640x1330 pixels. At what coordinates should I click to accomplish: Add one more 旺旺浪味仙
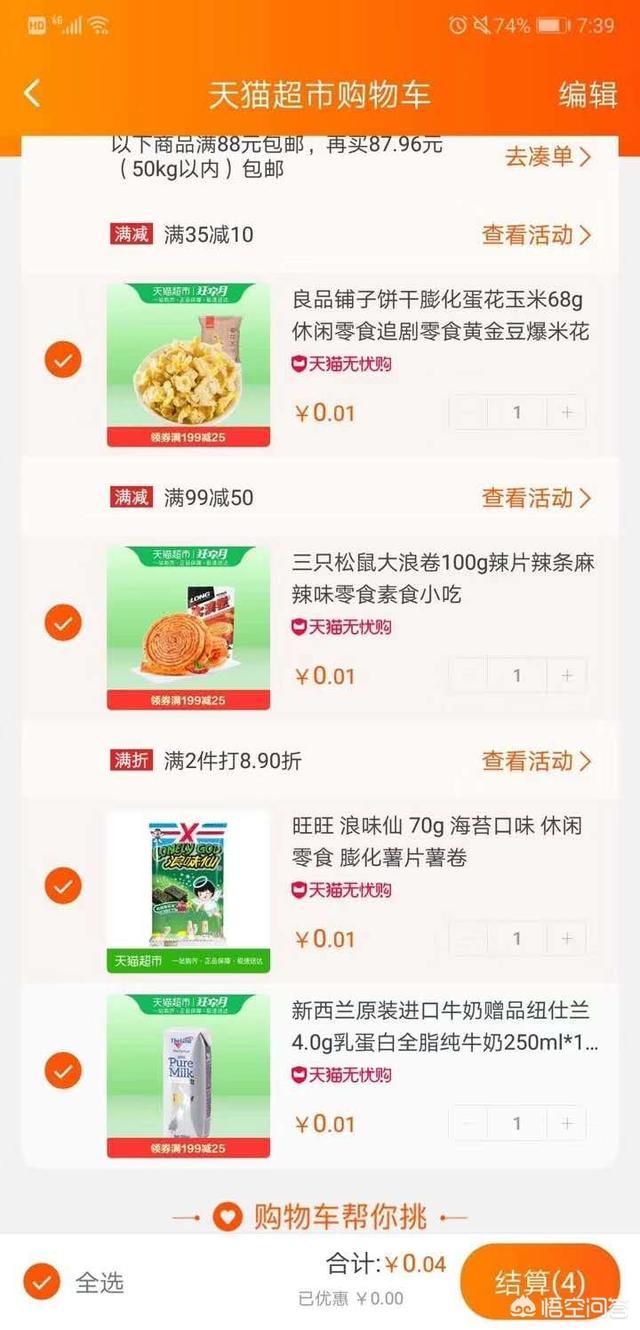[x=567, y=939]
